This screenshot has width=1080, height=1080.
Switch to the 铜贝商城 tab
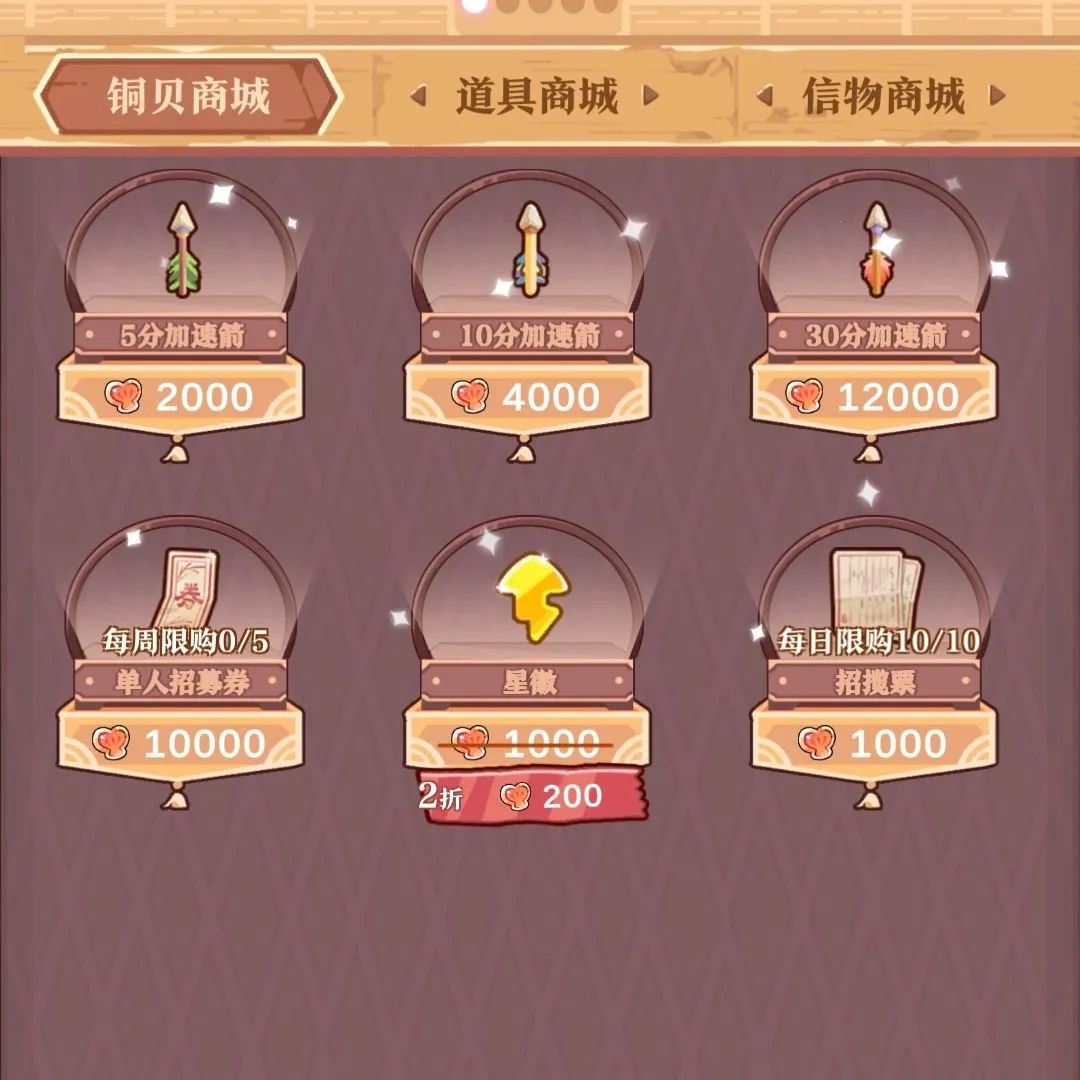tap(188, 97)
